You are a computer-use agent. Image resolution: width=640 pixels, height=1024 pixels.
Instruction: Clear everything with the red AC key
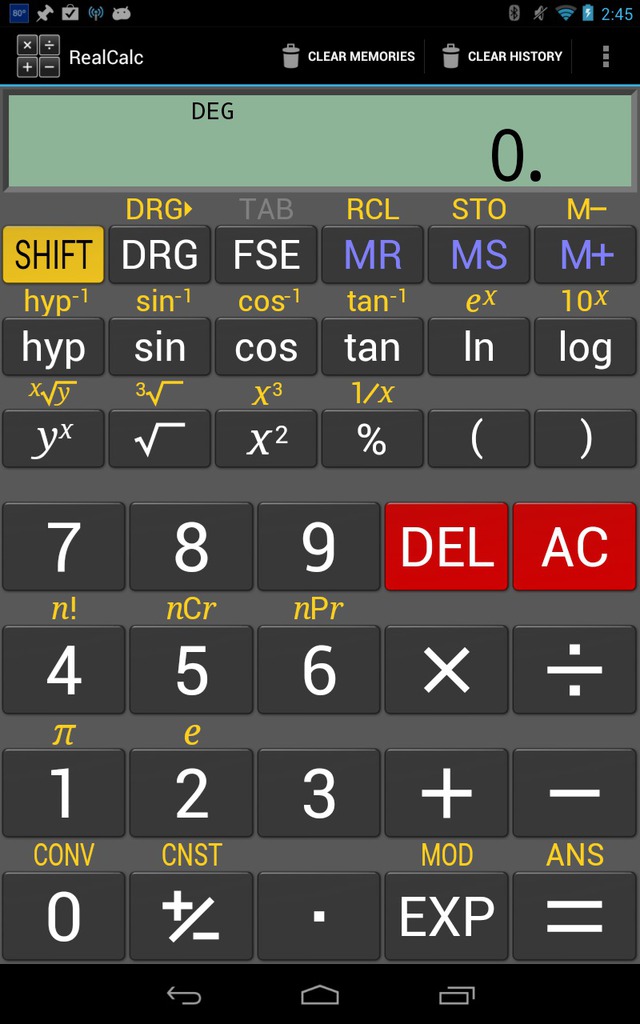pyautogui.click(x=575, y=547)
